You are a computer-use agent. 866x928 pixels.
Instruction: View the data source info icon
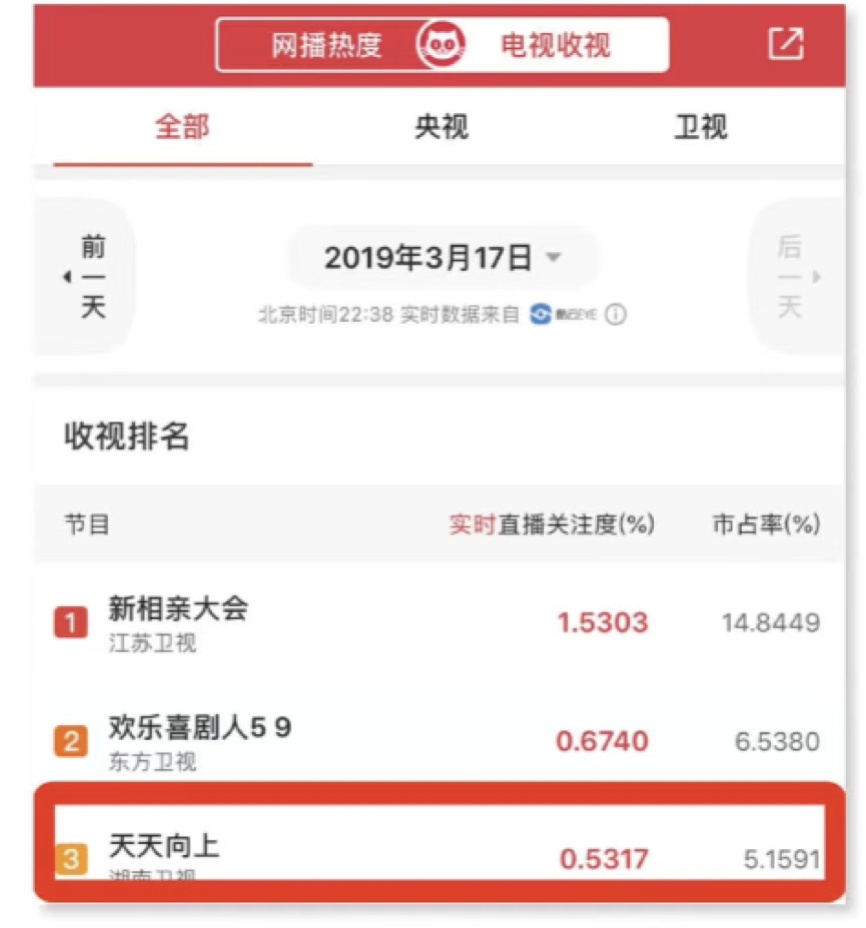616,314
